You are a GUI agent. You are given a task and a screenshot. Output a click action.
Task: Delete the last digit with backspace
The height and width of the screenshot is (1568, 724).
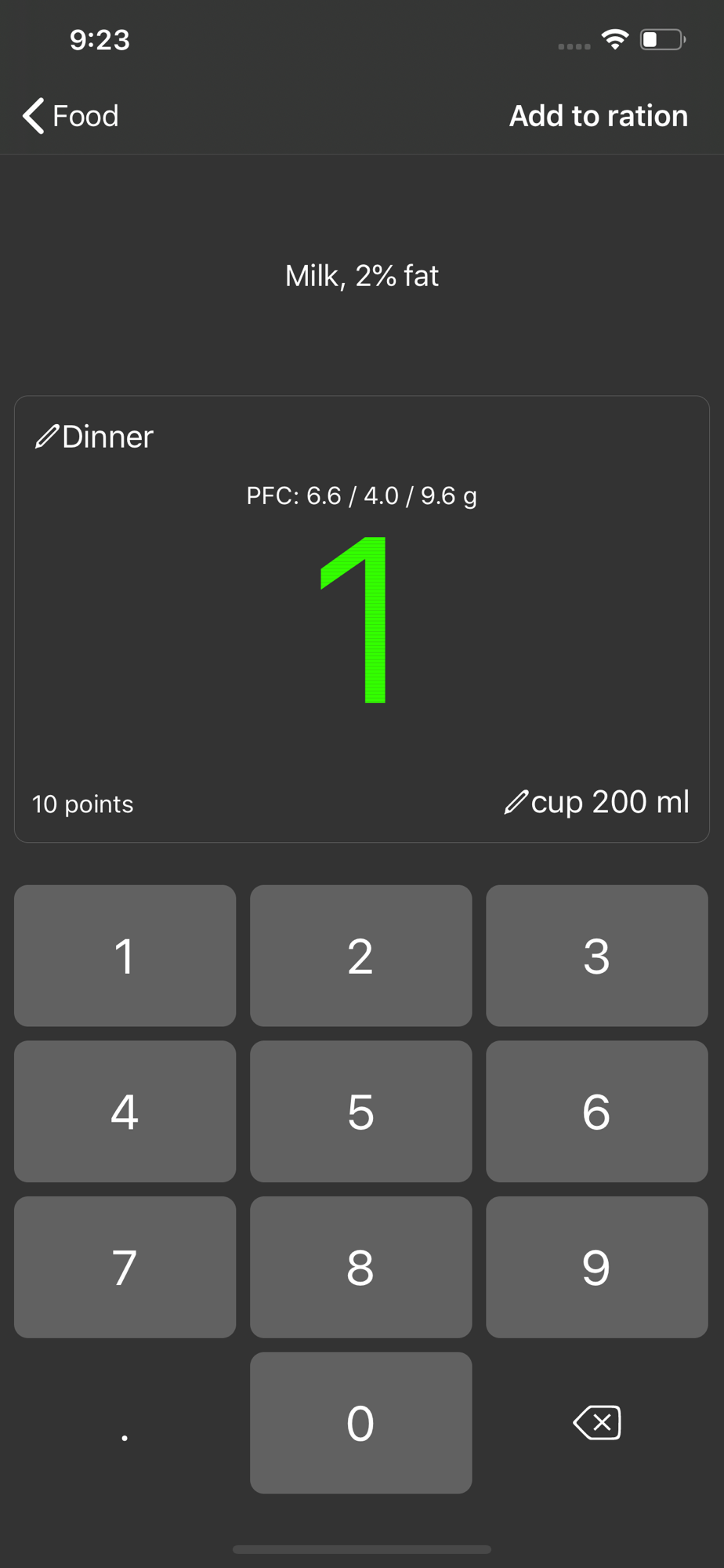point(597,1423)
